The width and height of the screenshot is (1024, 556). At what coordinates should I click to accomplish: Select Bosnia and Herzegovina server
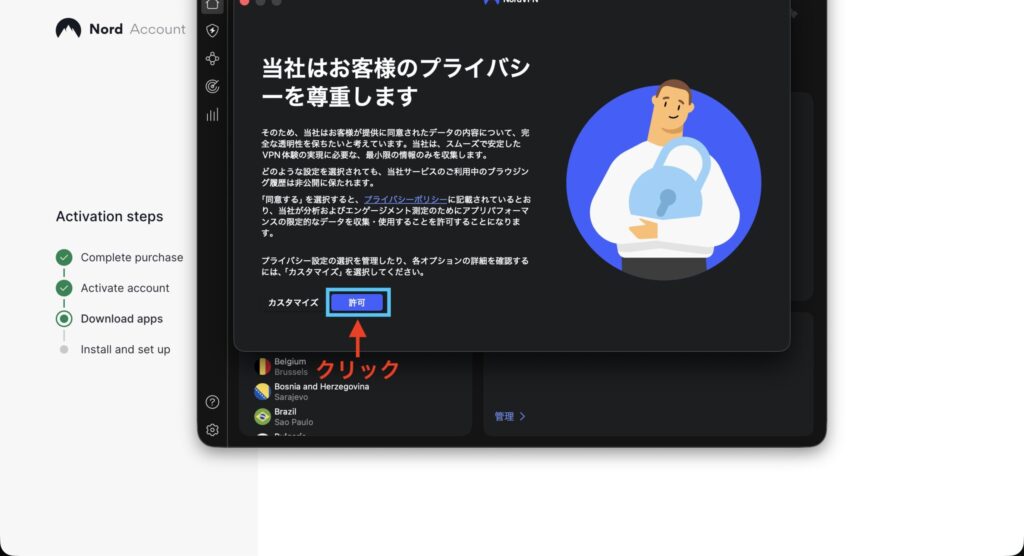coord(320,391)
